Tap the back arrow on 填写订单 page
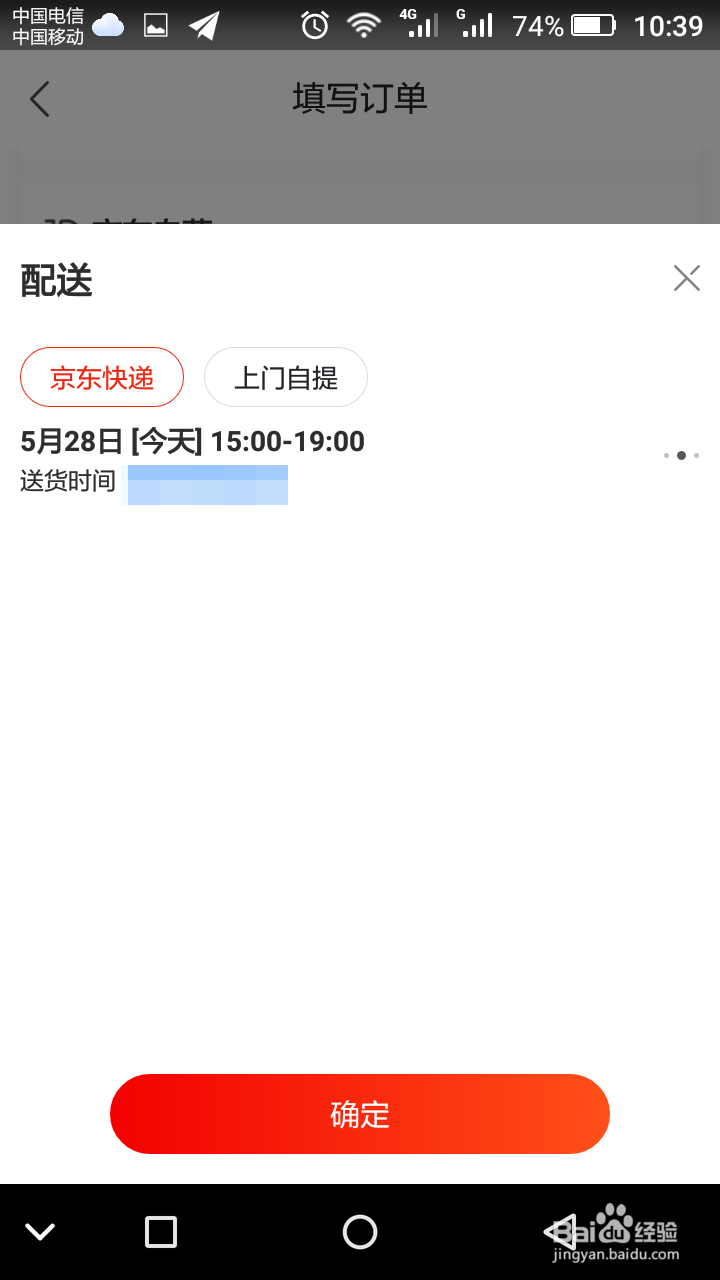The height and width of the screenshot is (1280, 720). (x=38, y=99)
